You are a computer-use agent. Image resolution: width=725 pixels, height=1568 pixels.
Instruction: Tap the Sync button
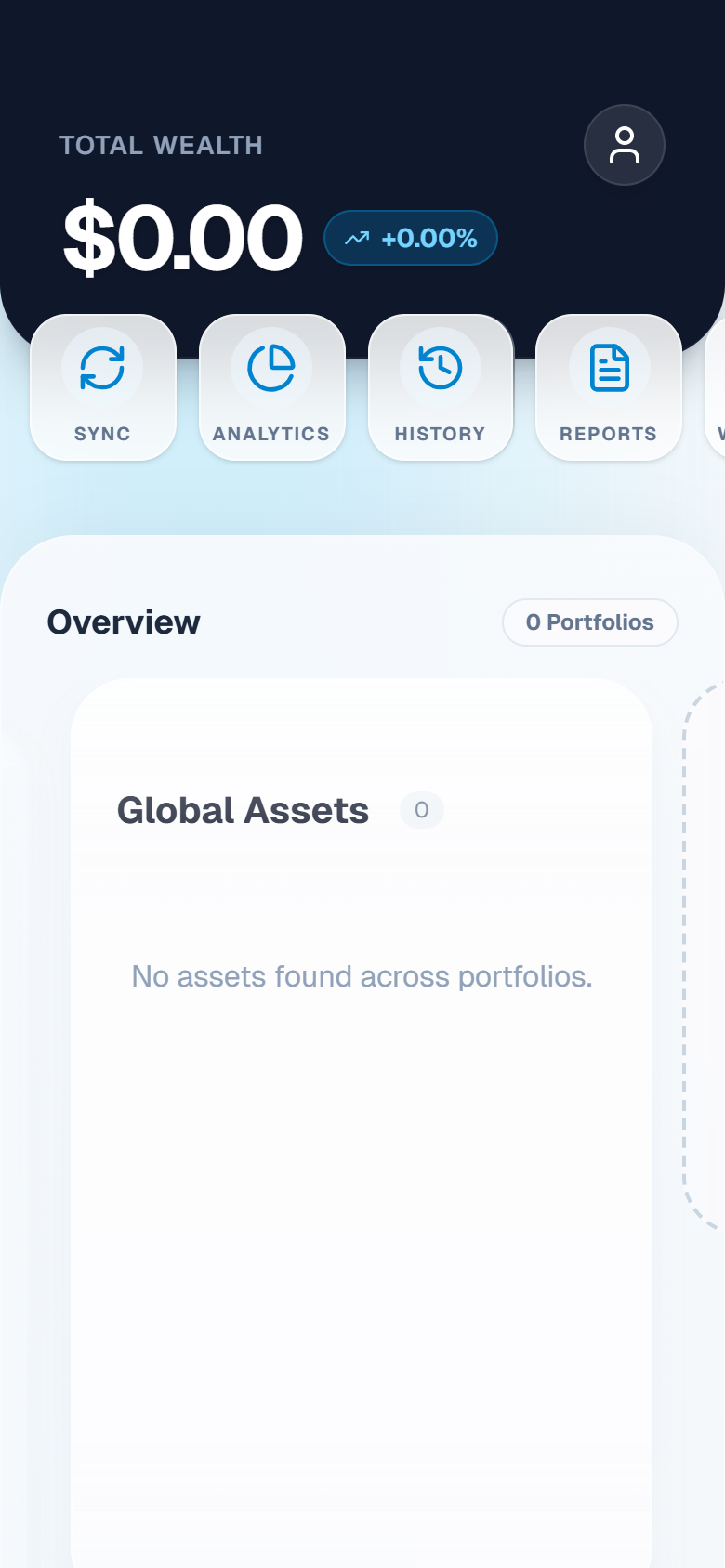pos(103,387)
